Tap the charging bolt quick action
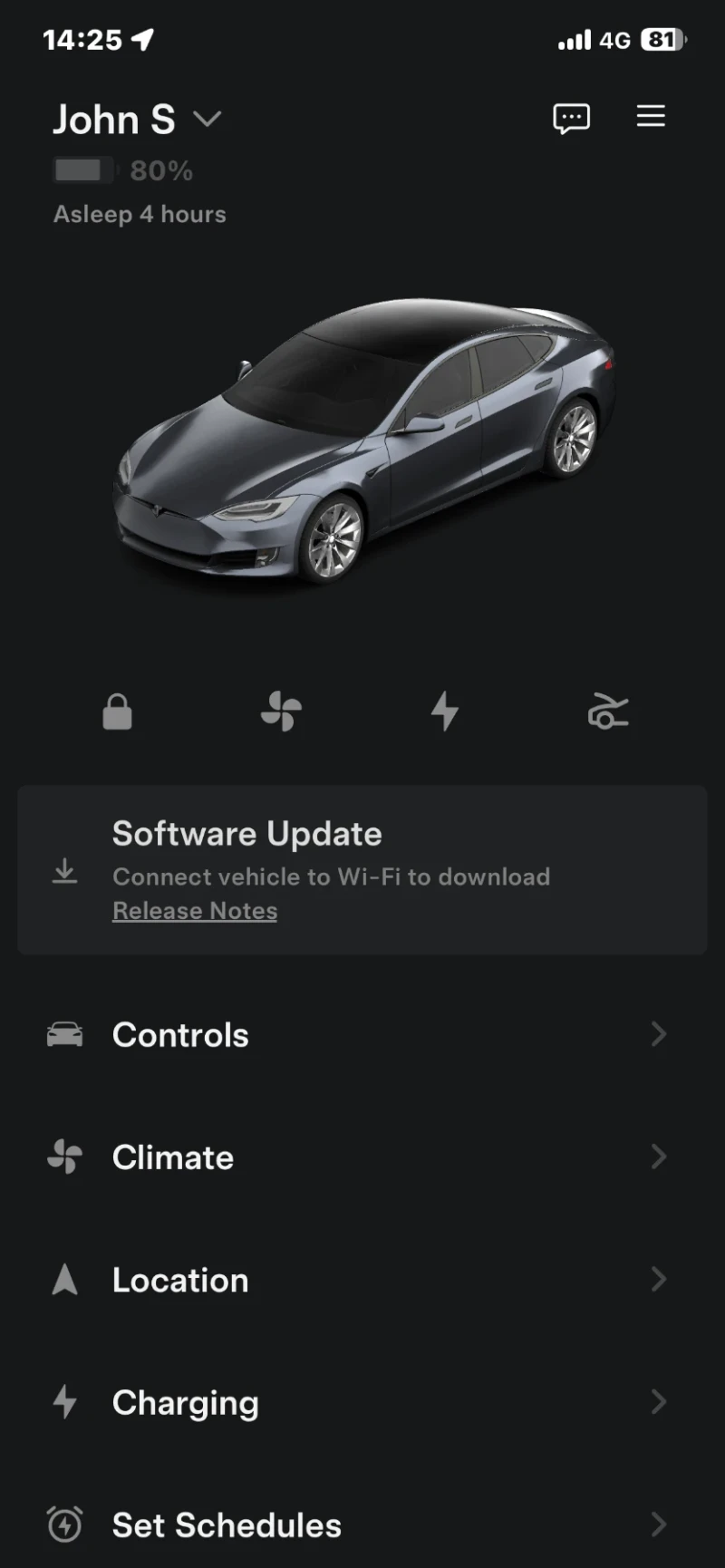This screenshot has width=725, height=1568. (x=444, y=711)
